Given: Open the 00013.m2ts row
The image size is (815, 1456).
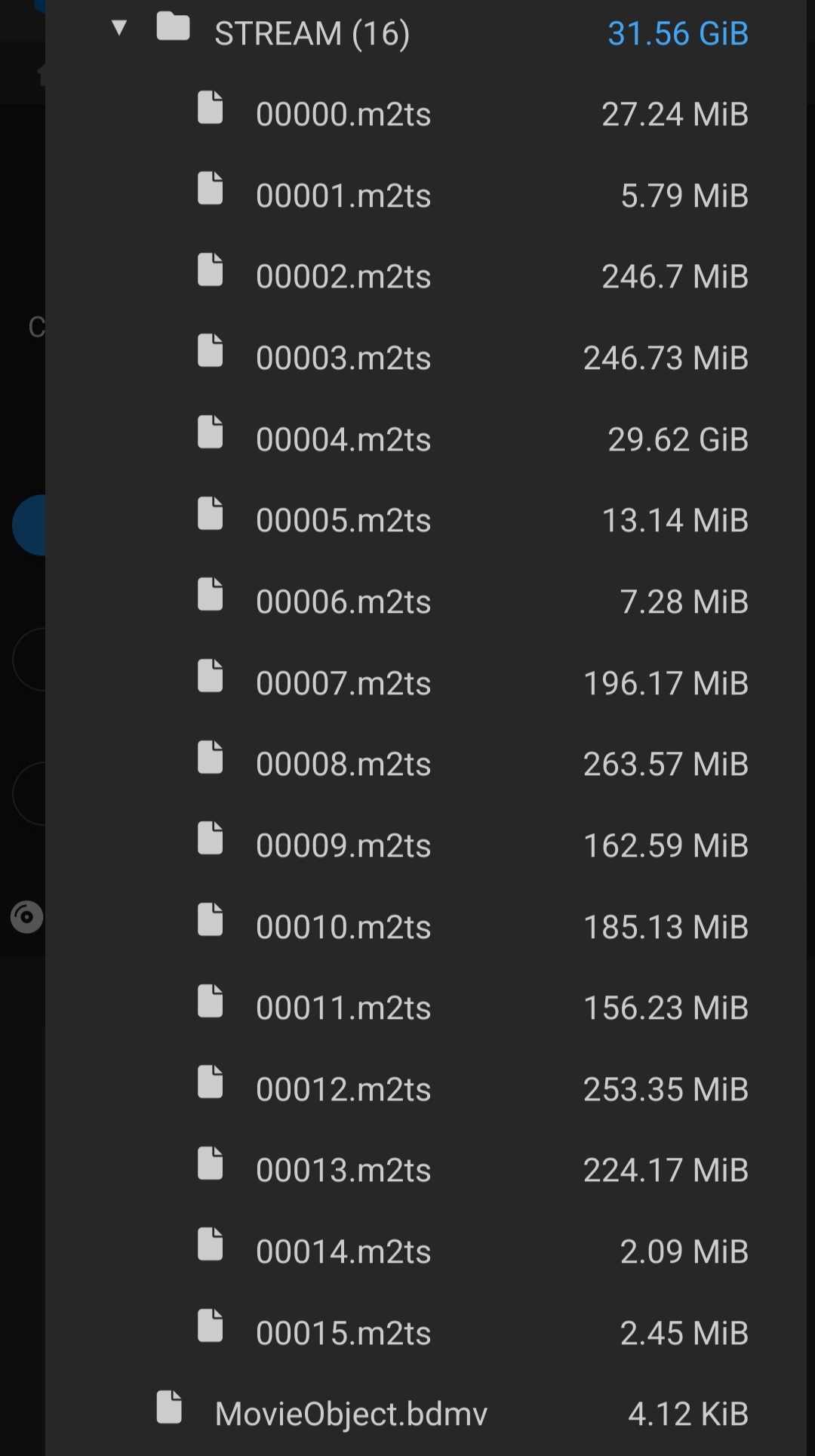Looking at the screenshot, I should point(426,1170).
